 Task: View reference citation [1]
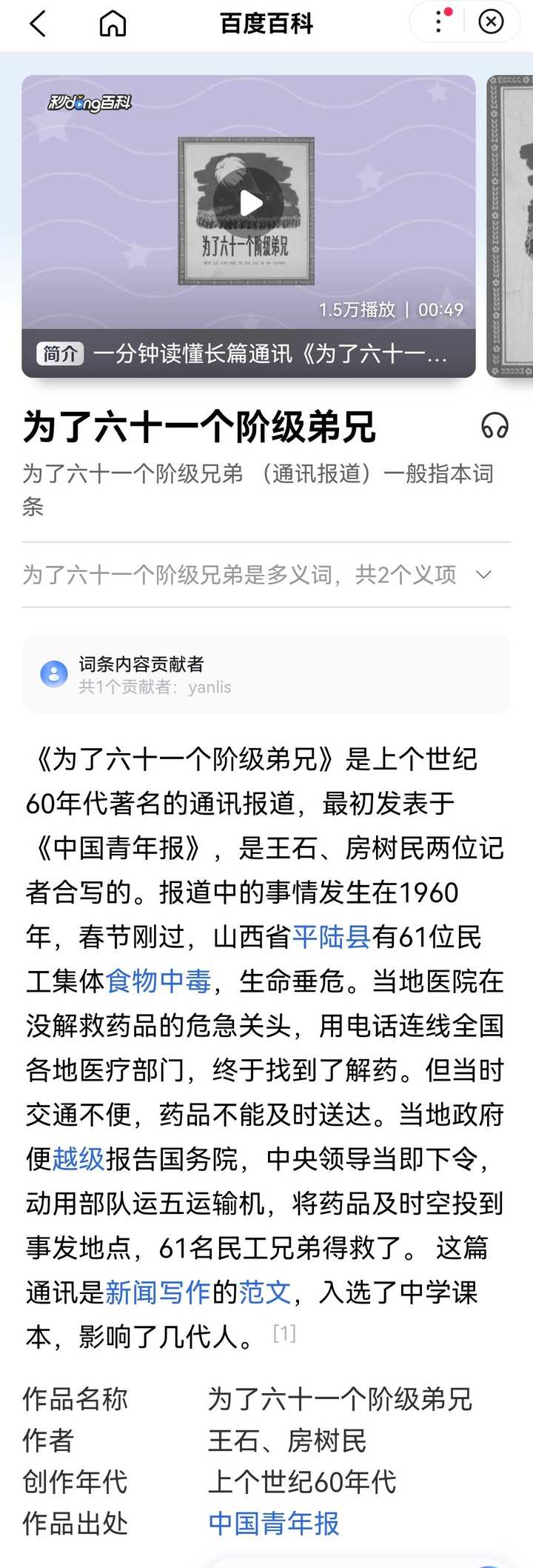(x=284, y=1334)
